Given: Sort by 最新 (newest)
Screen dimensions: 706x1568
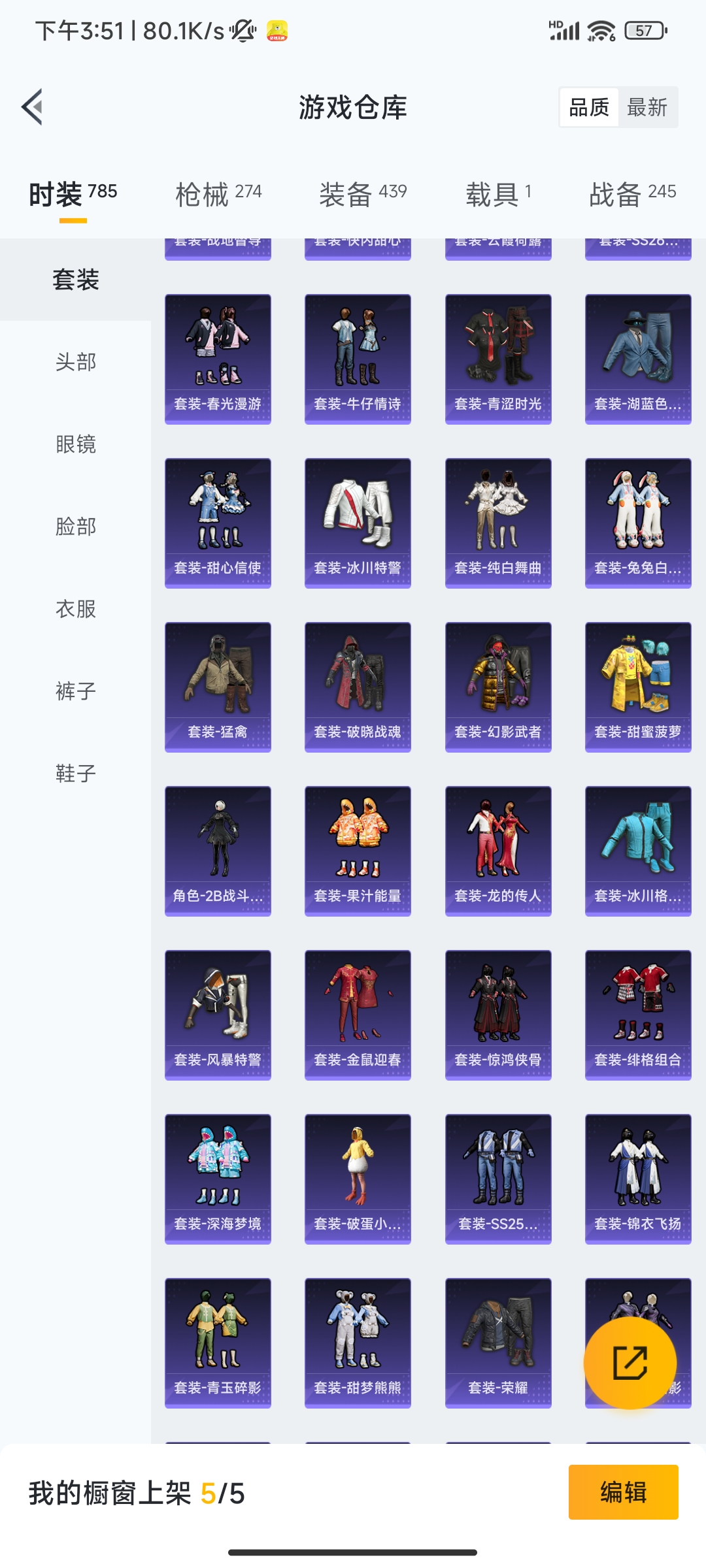Looking at the screenshot, I should 647,107.
